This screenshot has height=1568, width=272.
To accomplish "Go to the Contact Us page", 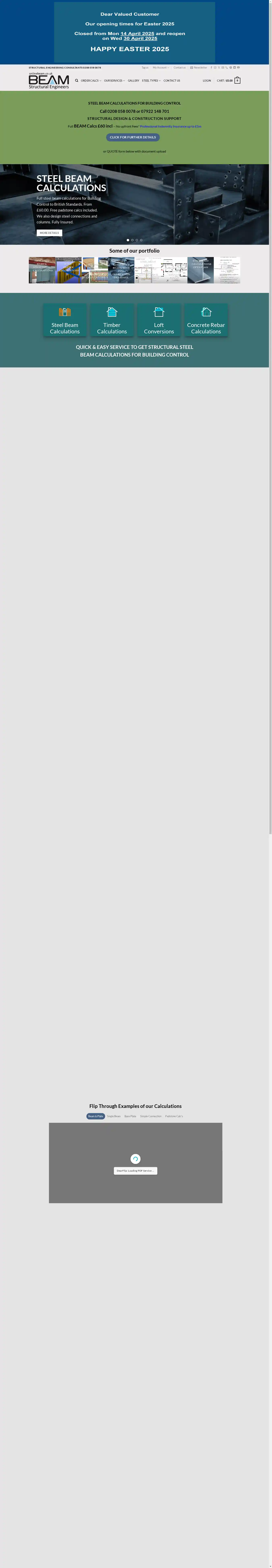I will (172, 80).
